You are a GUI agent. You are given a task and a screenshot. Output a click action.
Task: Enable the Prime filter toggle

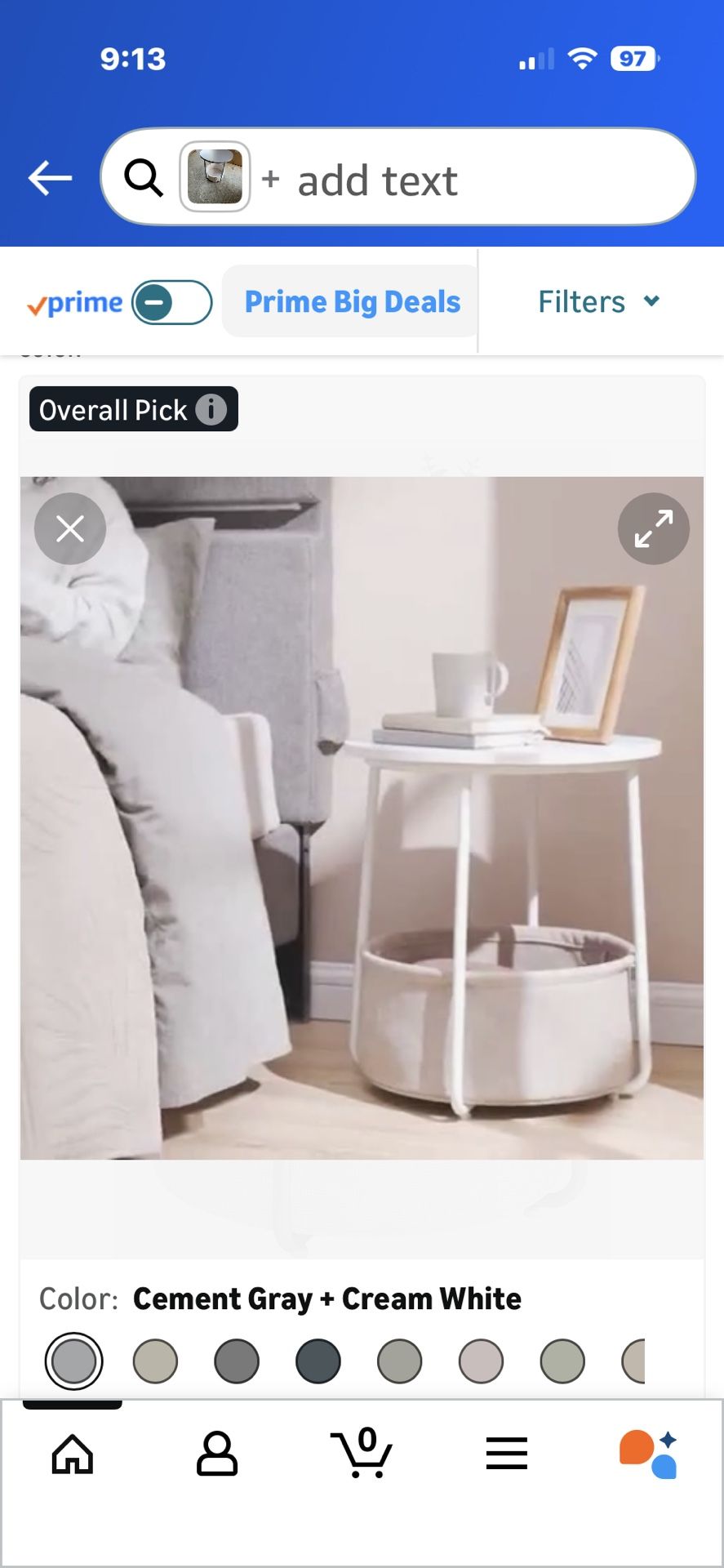171,302
